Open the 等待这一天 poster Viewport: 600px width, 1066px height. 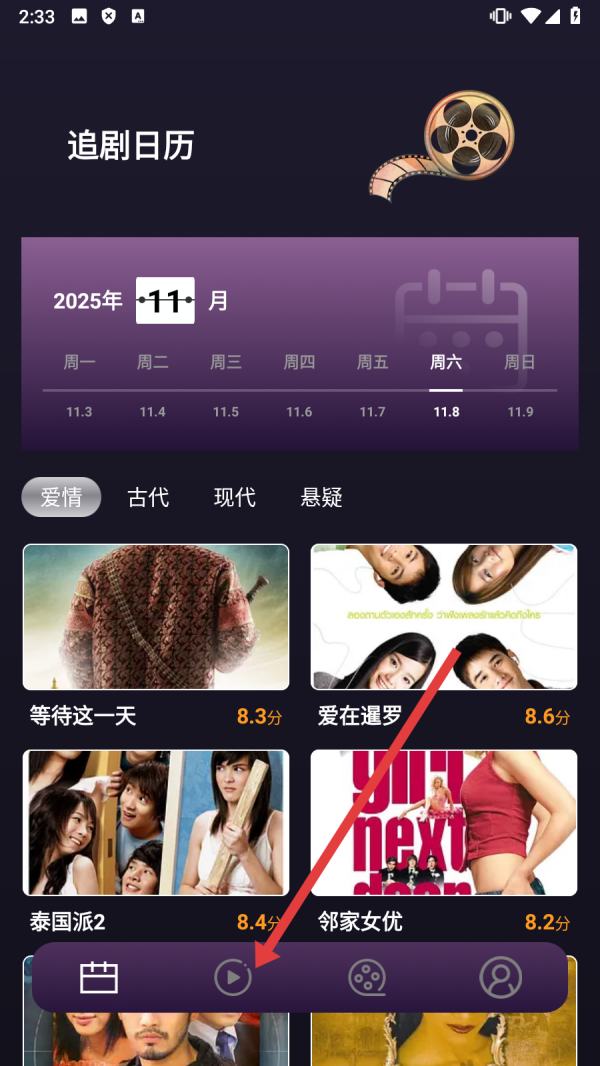[x=156, y=617]
